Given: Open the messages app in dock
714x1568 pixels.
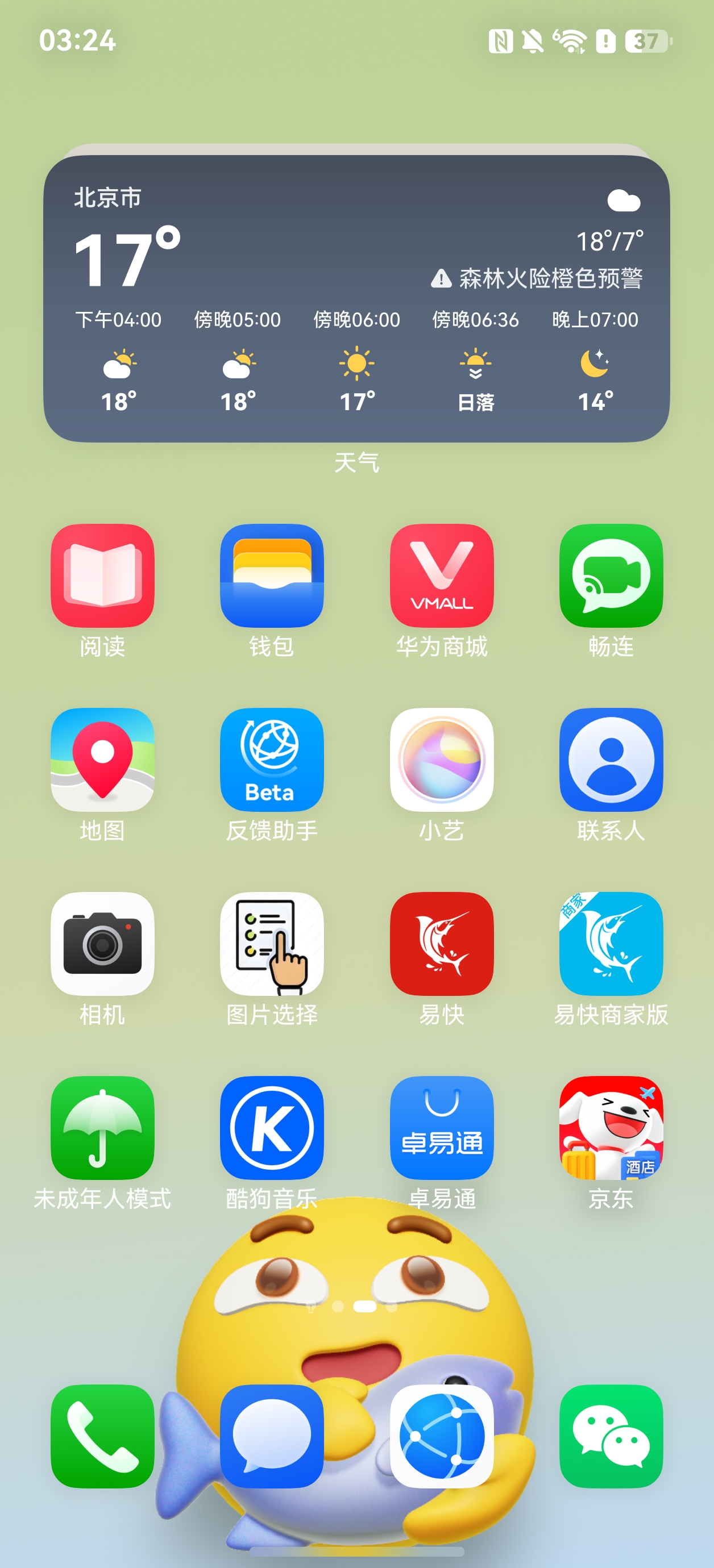Looking at the screenshot, I should 272,1437.
